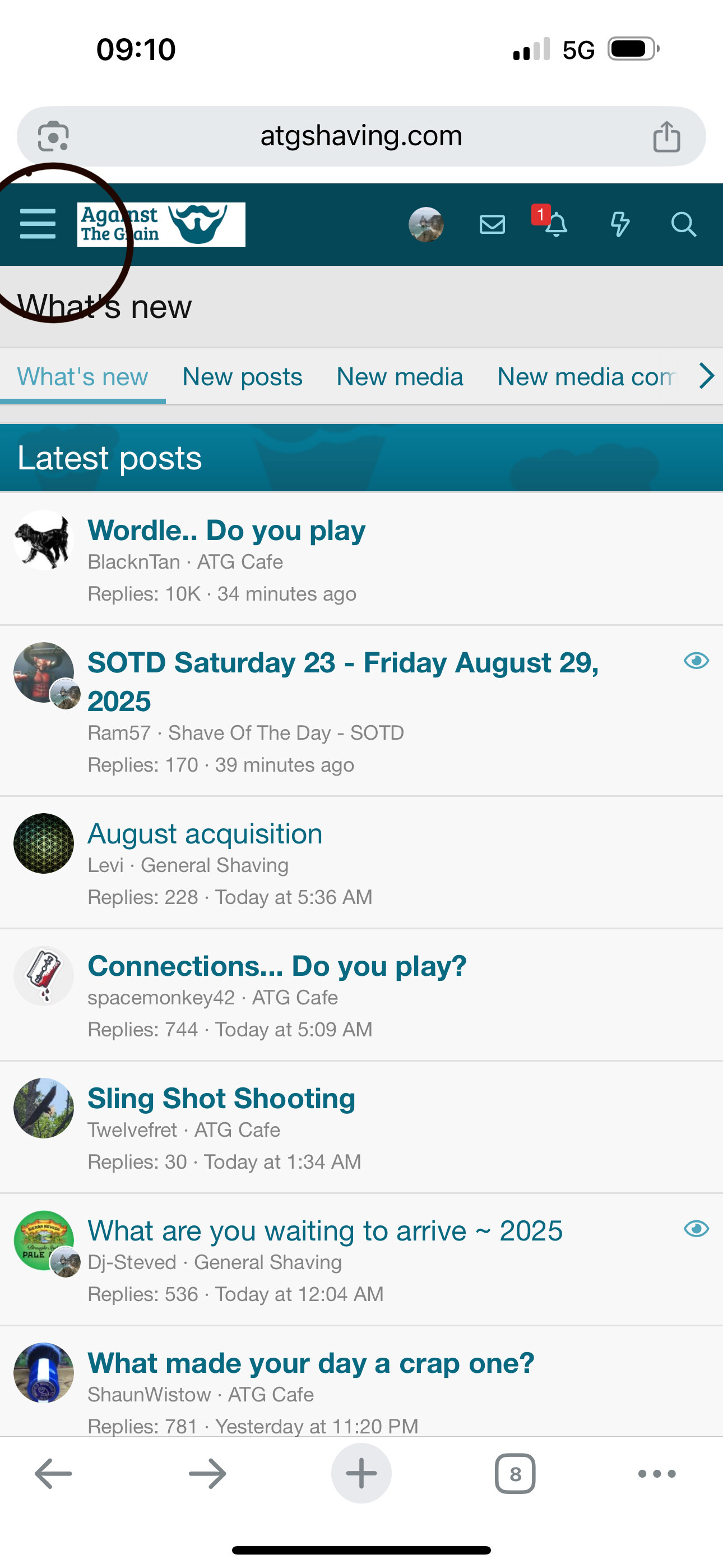Viewport: 723px width, 1568px height.
Task: Show the 8 open browser tabs
Action: 515,1474
